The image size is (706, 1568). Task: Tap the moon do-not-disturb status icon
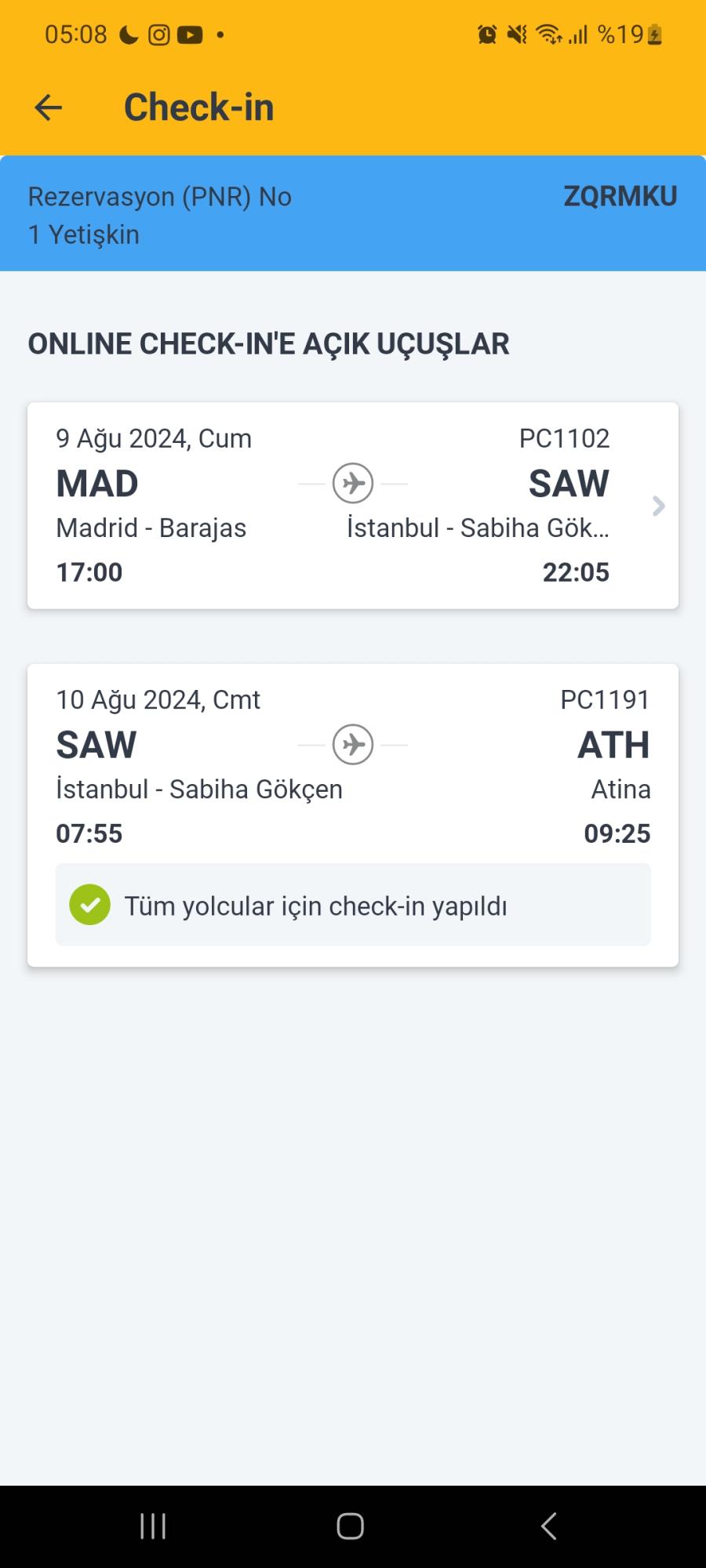(x=128, y=34)
